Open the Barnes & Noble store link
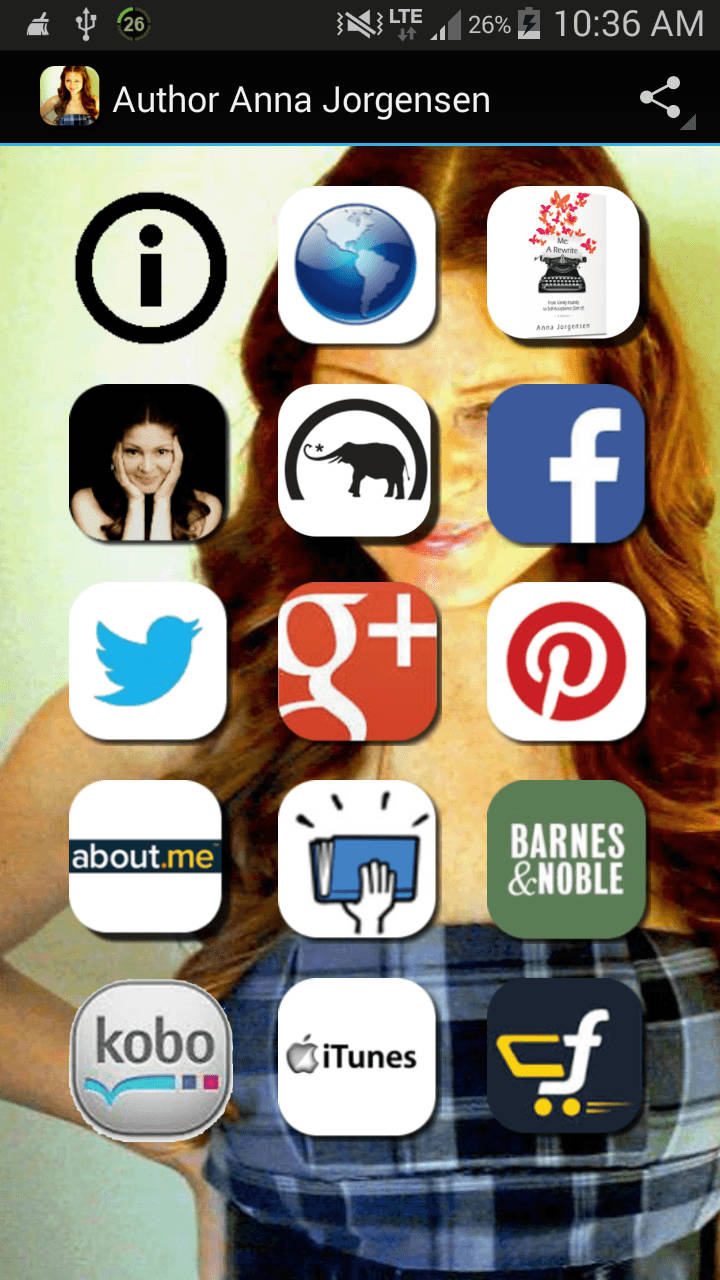This screenshot has width=720, height=1280. [x=566, y=858]
